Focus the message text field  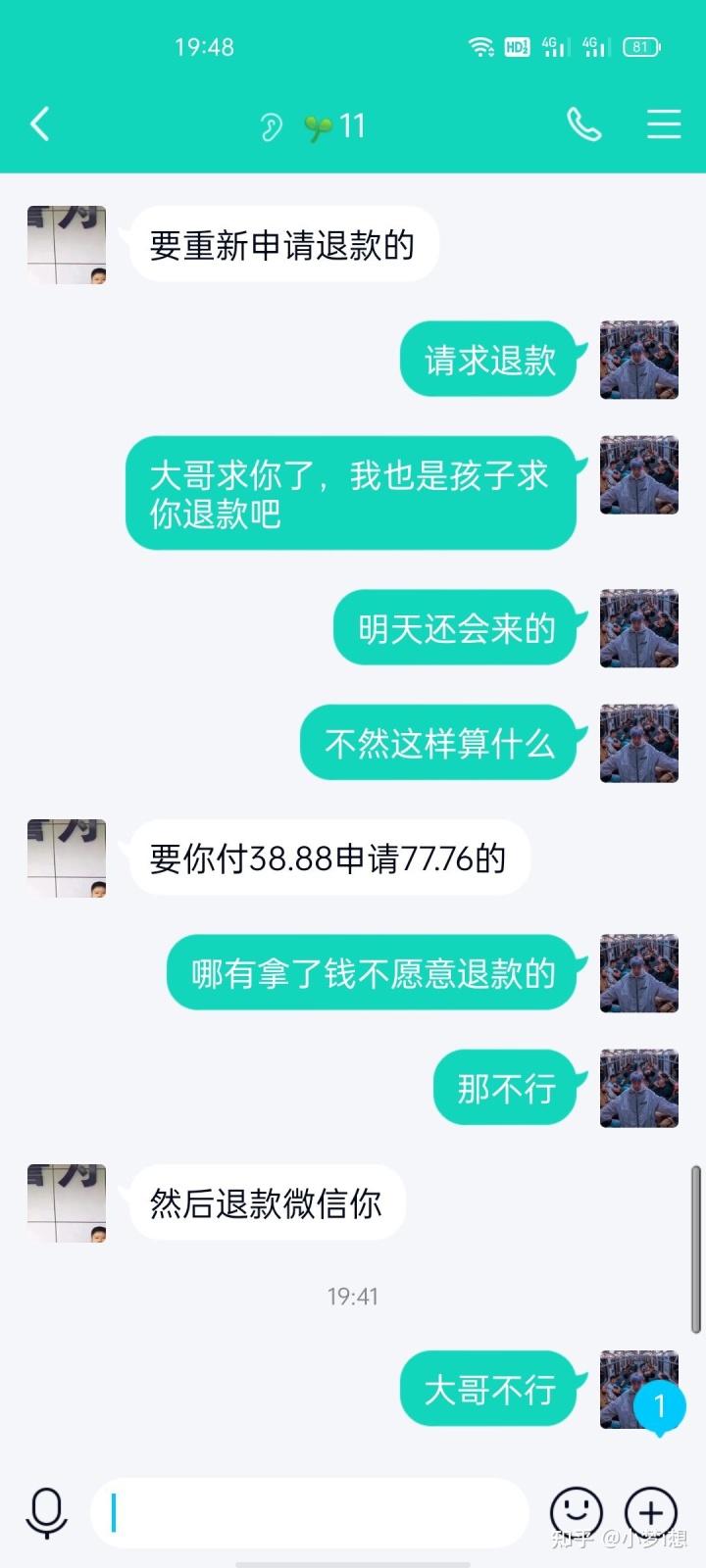point(310,1512)
